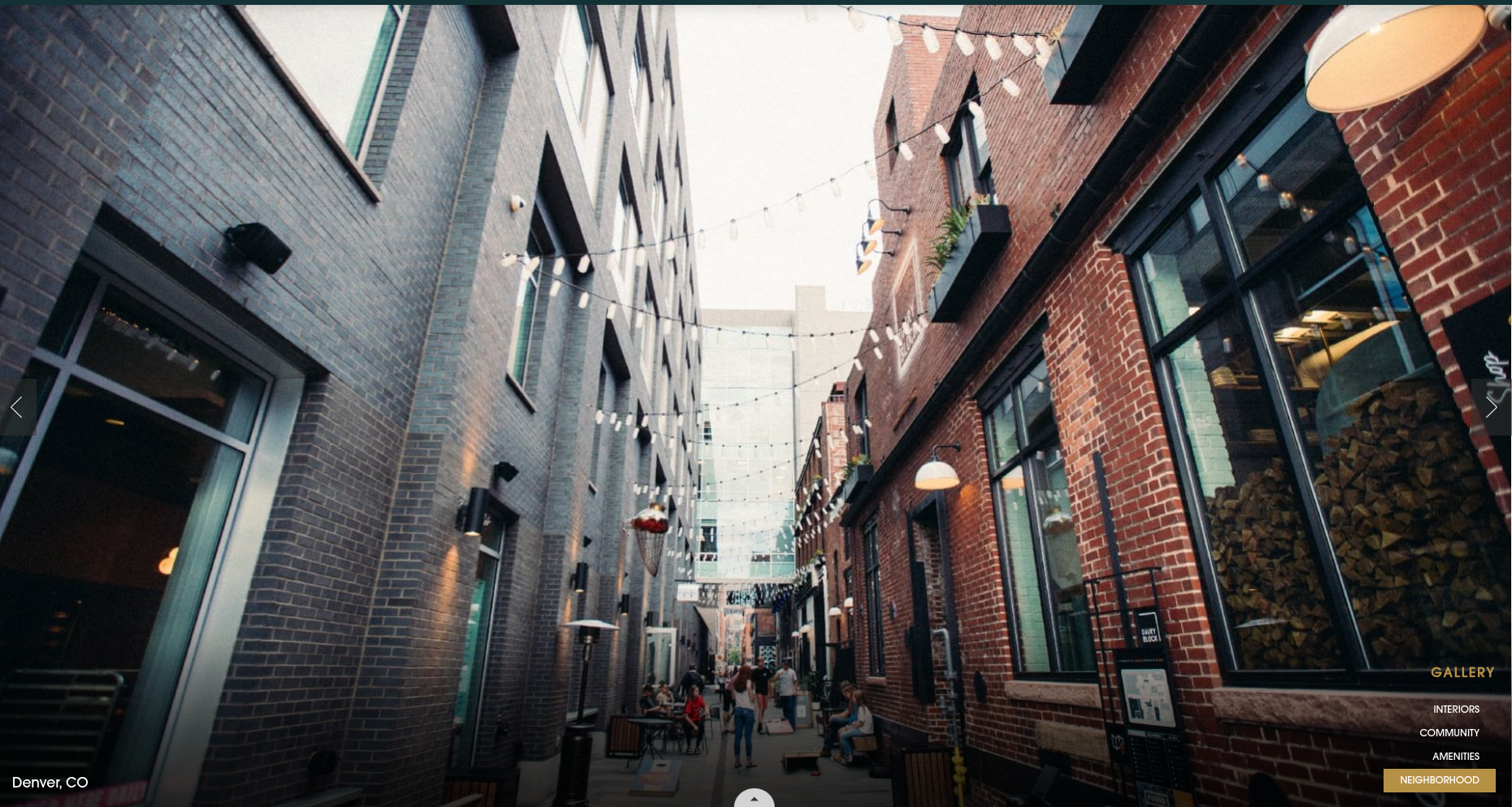Switch to the Community gallery
The image size is (1512, 807).
(1449, 733)
